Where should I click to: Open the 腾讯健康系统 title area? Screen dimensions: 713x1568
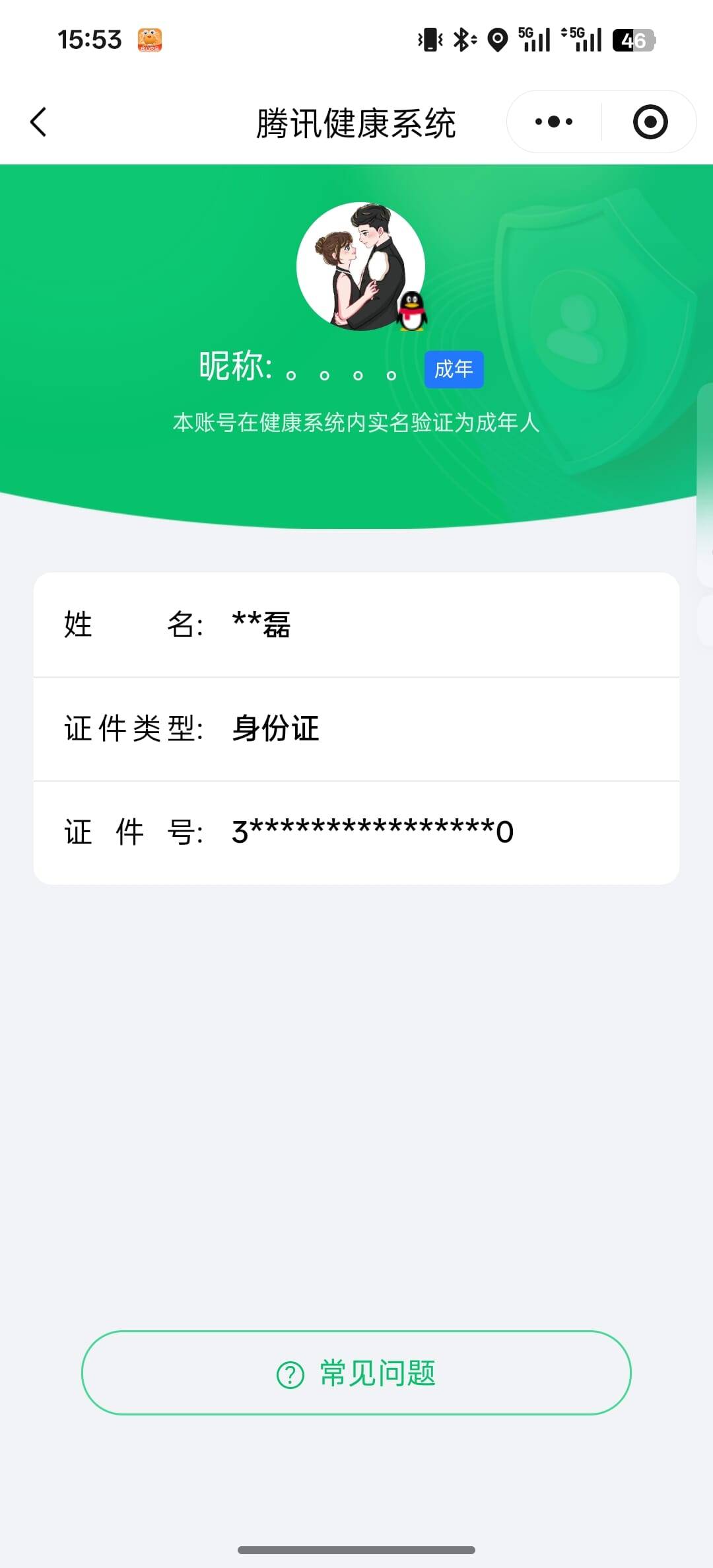356,124
